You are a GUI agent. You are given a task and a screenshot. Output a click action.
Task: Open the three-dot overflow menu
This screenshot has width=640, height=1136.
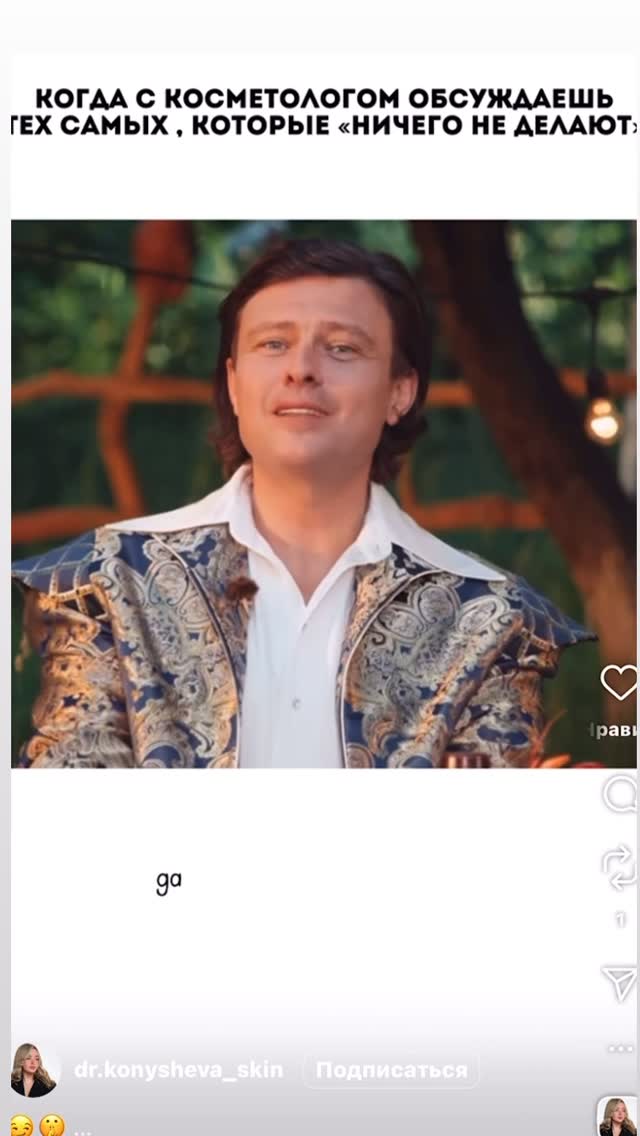click(619, 1048)
